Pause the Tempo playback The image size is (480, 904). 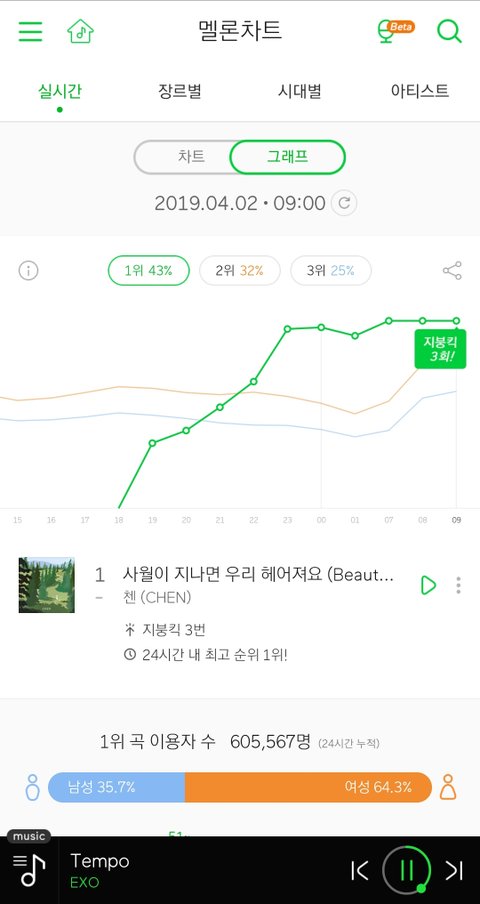[x=406, y=870]
